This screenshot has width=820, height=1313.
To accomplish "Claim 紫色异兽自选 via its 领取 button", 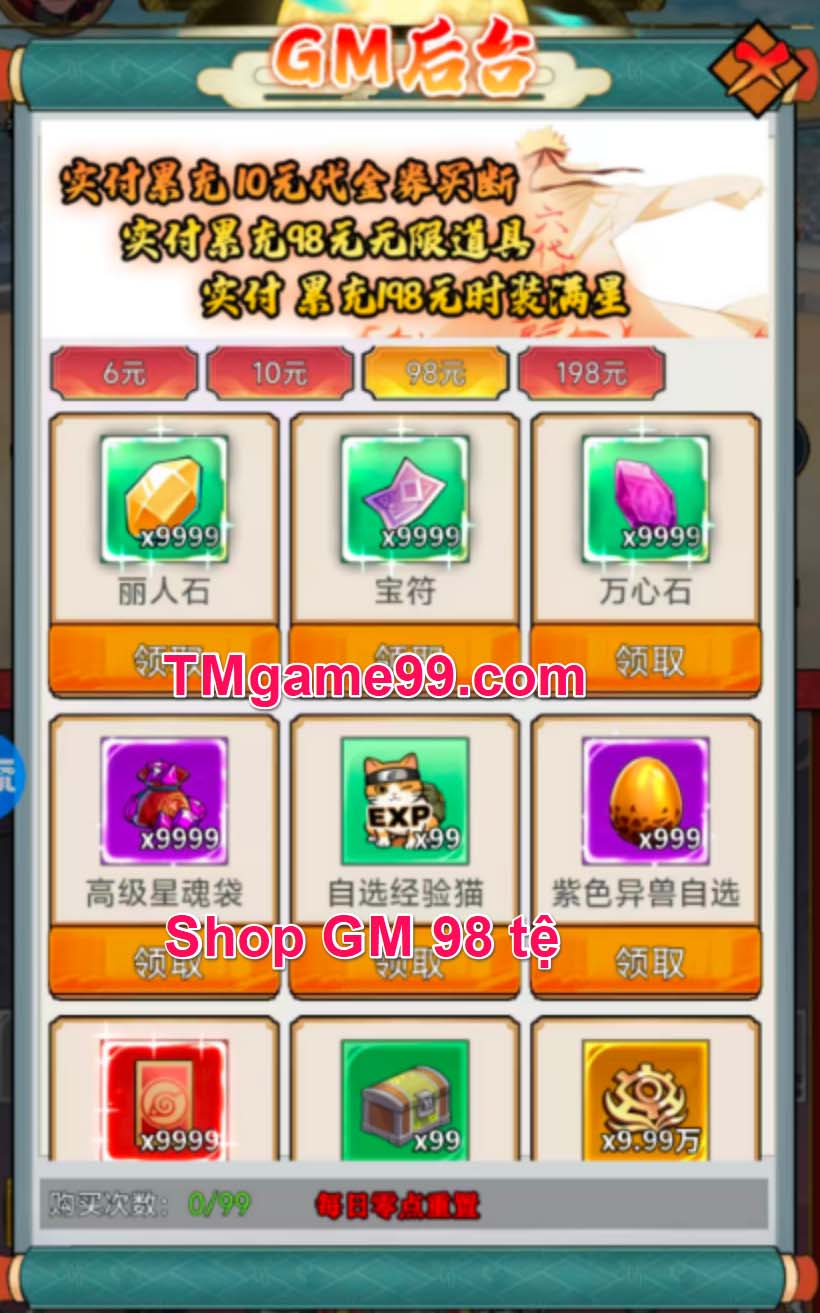I will 645,963.
